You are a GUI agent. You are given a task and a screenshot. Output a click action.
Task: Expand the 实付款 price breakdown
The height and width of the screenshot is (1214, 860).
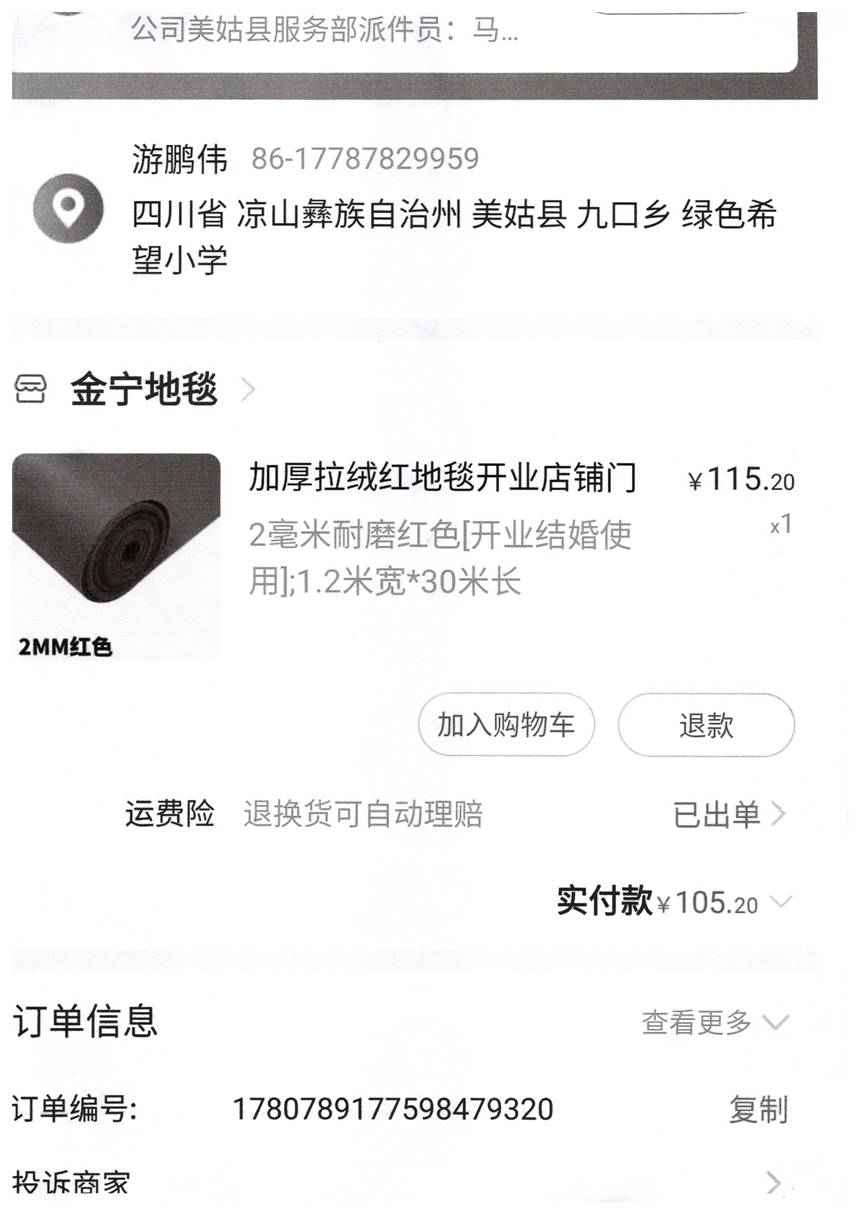(781, 902)
